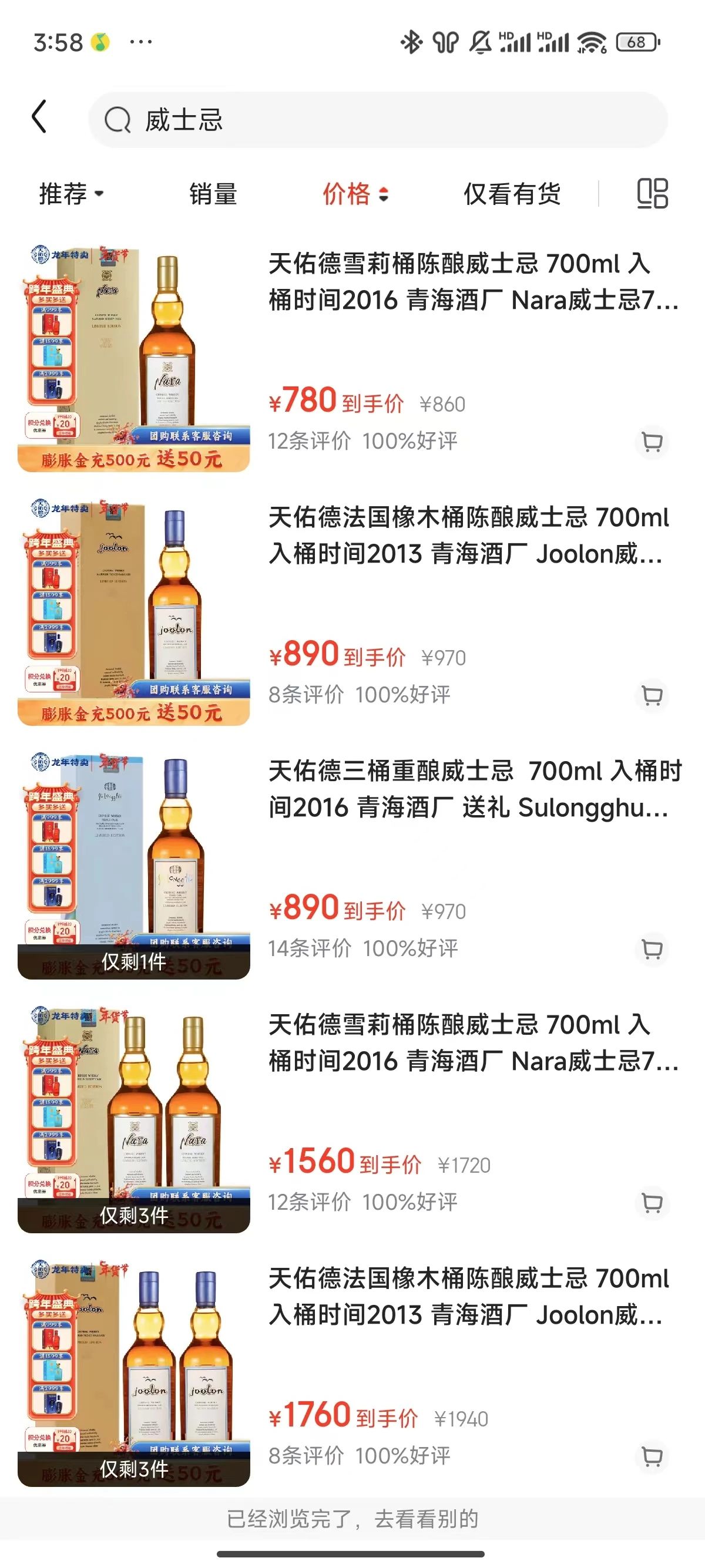This screenshot has width=705, height=1568.
Task: Toggle the 价格 price sort order
Action: click(355, 194)
